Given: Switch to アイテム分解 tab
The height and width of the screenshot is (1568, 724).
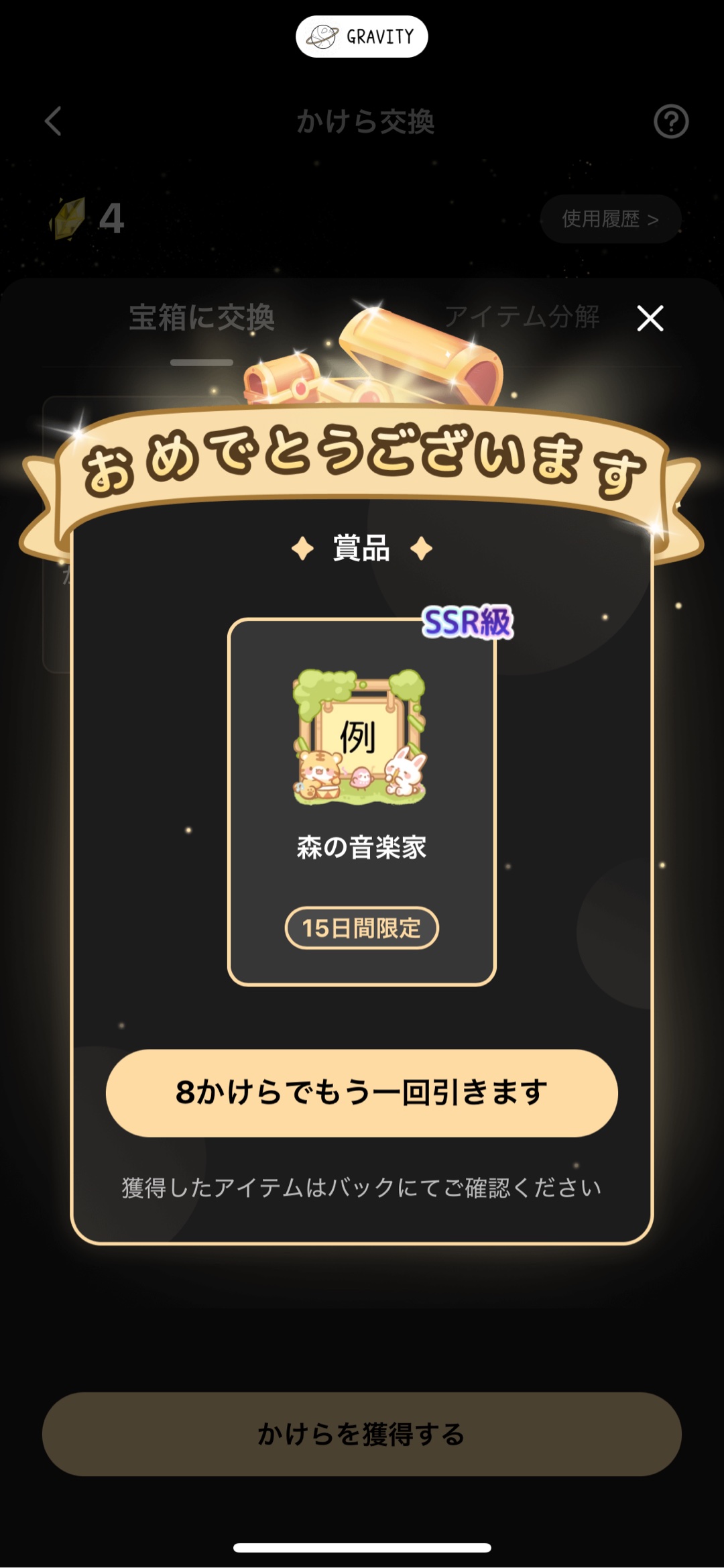Looking at the screenshot, I should [x=522, y=317].
